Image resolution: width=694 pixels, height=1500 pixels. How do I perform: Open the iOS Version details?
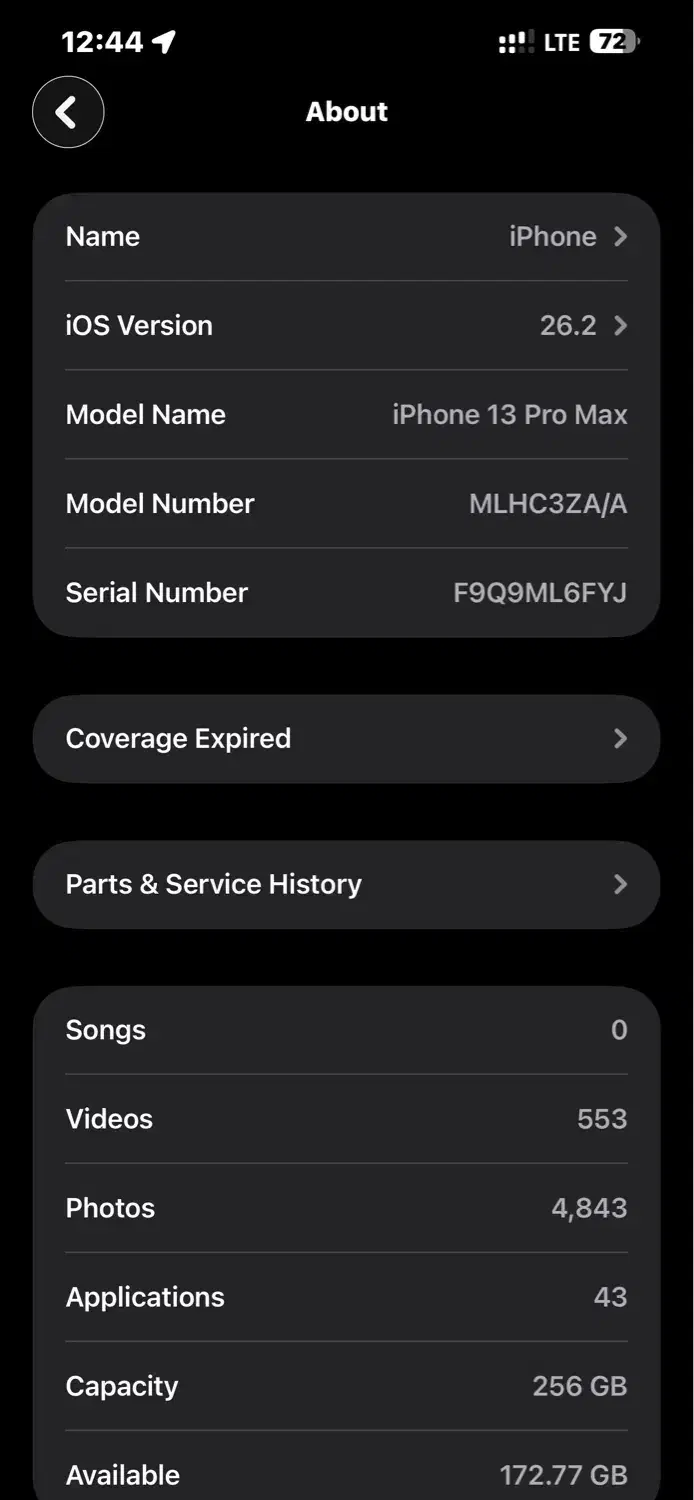pos(346,326)
